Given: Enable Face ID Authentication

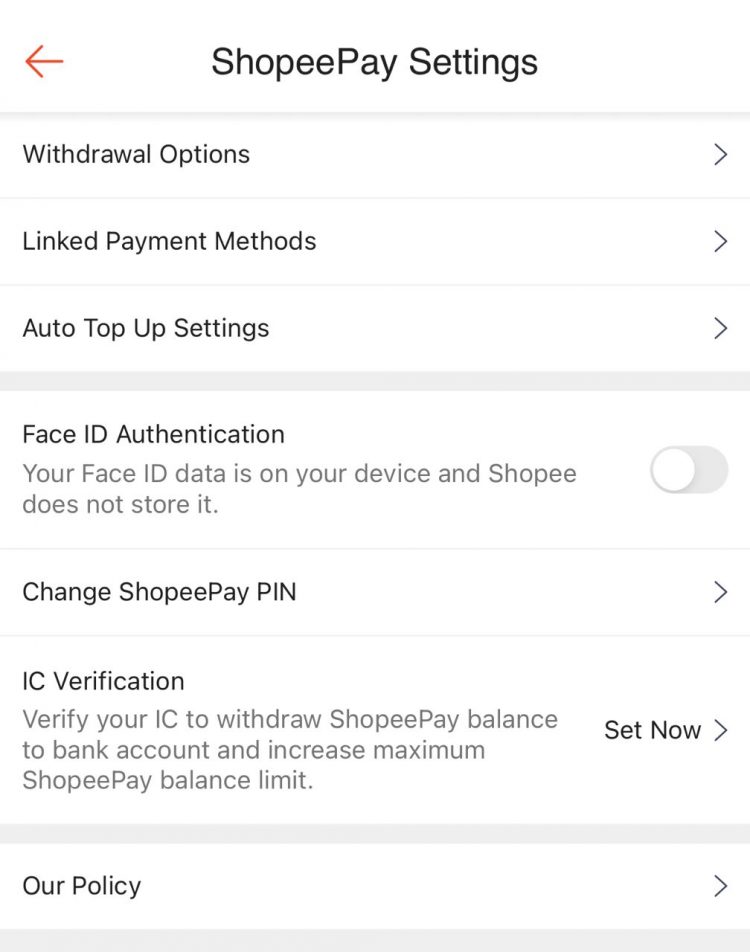Looking at the screenshot, I should point(688,470).
